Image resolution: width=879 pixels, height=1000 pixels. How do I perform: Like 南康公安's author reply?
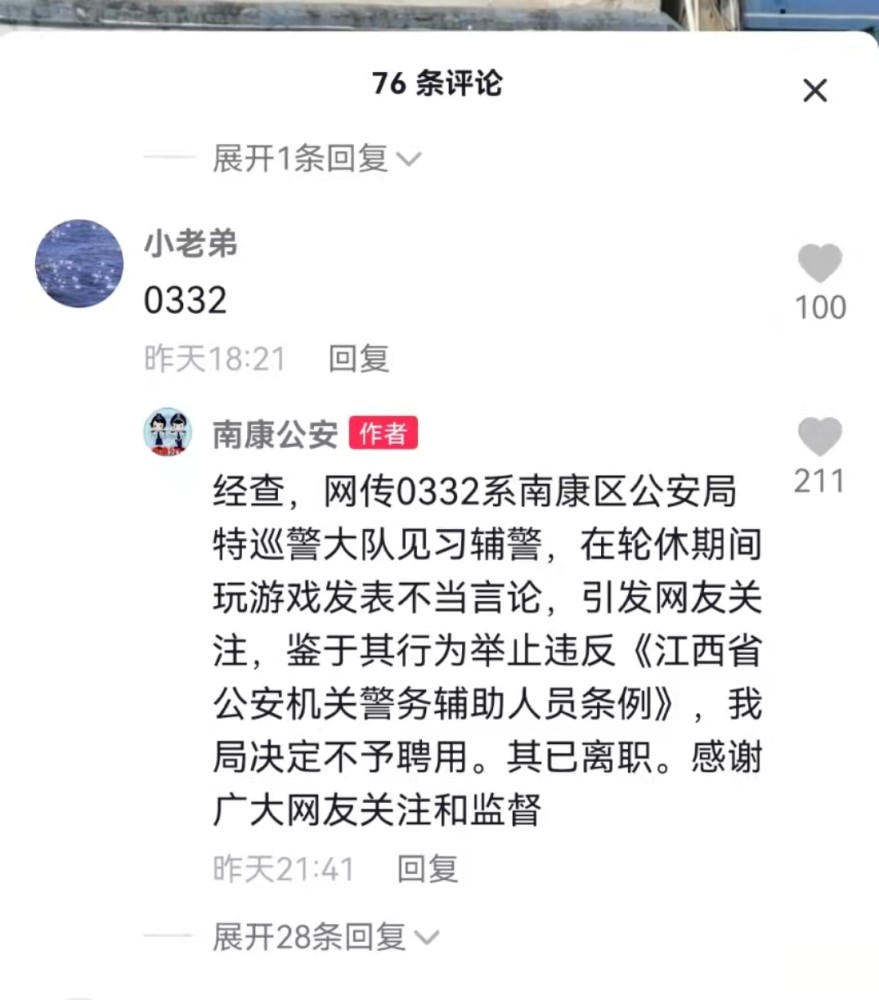pyautogui.click(x=820, y=438)
